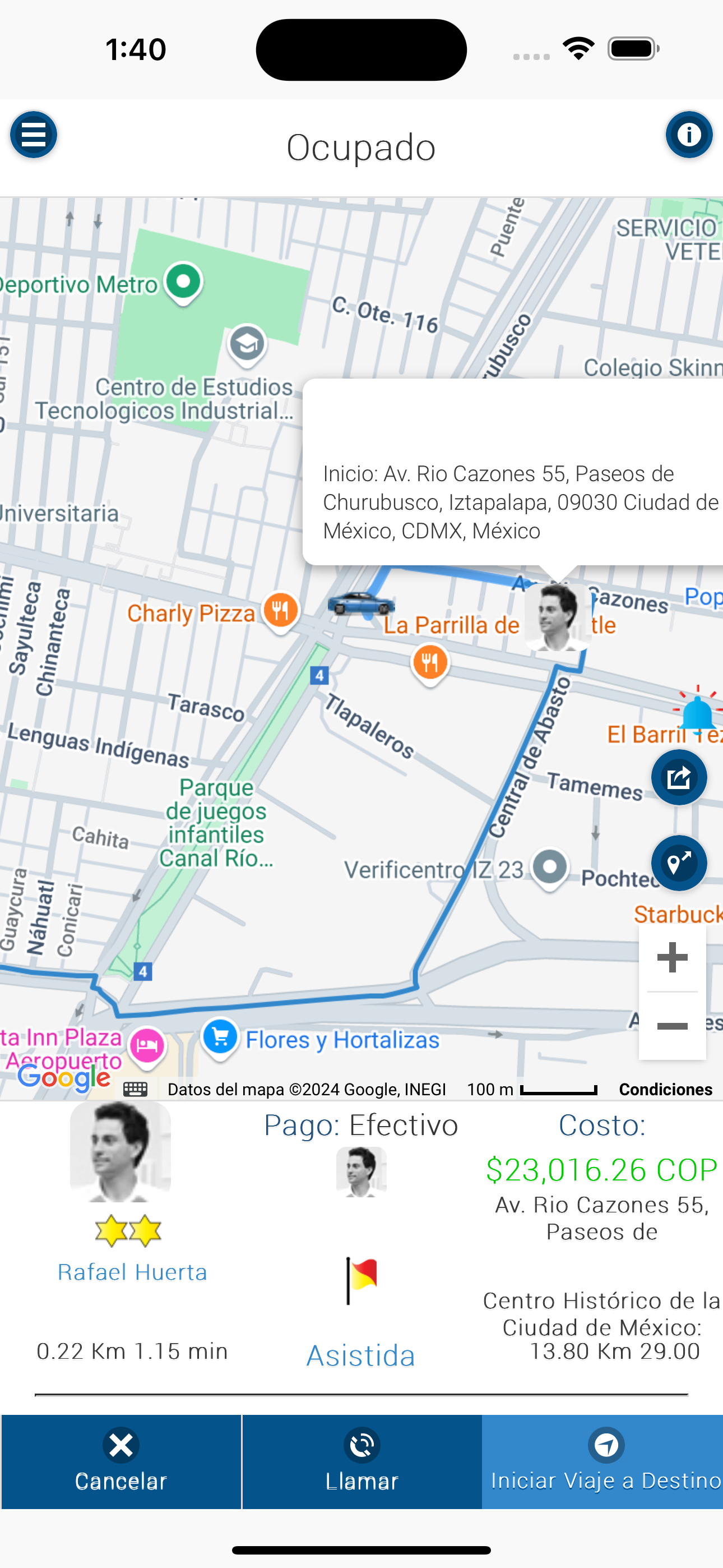The height and width of the screenshot is (1568, 723).
Task: Zoom out on the map
Action: coord(672,1026)
